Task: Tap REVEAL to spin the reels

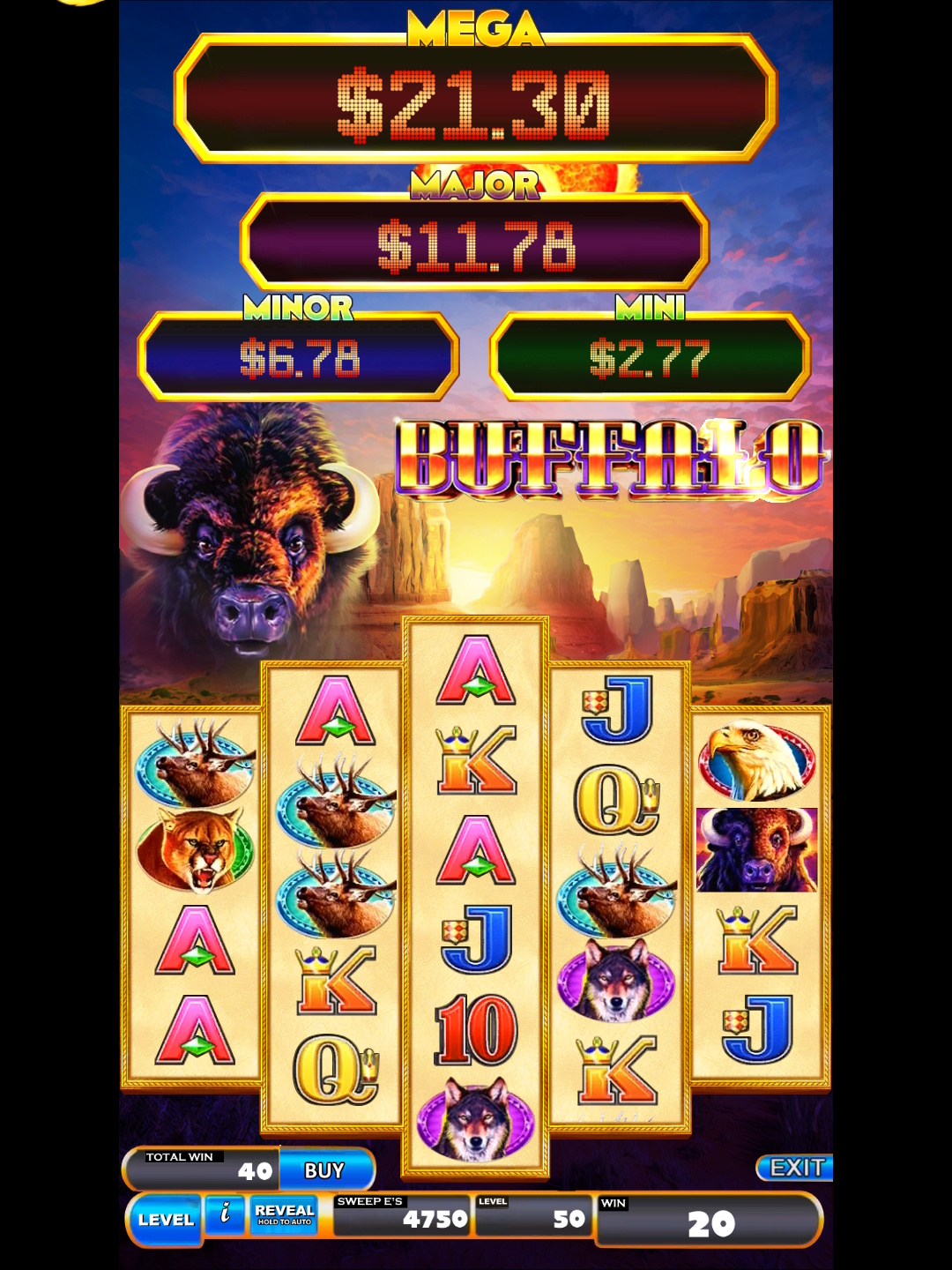Action: pos(284,1214)
